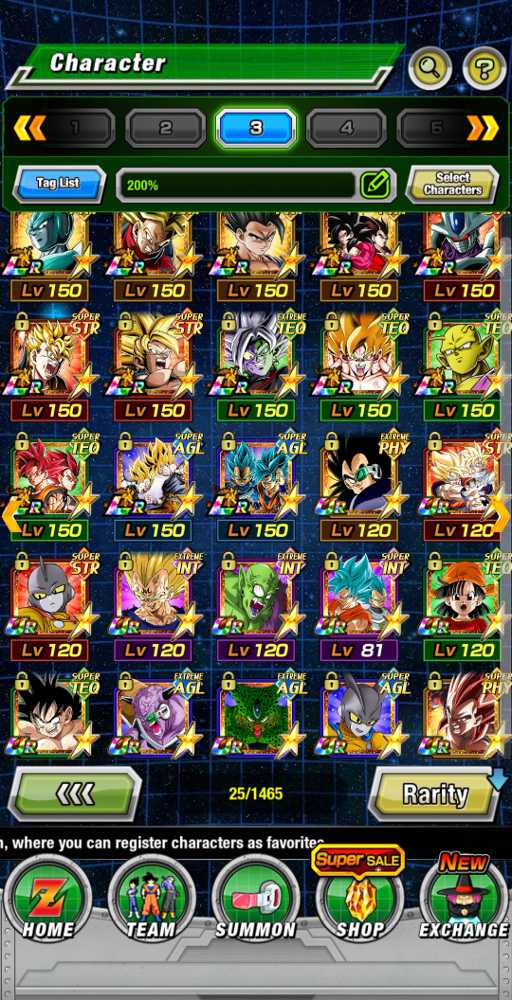Viewport: 512px width, 1000px height.
Task: Open the magnifier search icon
Action: click(430, 68)
